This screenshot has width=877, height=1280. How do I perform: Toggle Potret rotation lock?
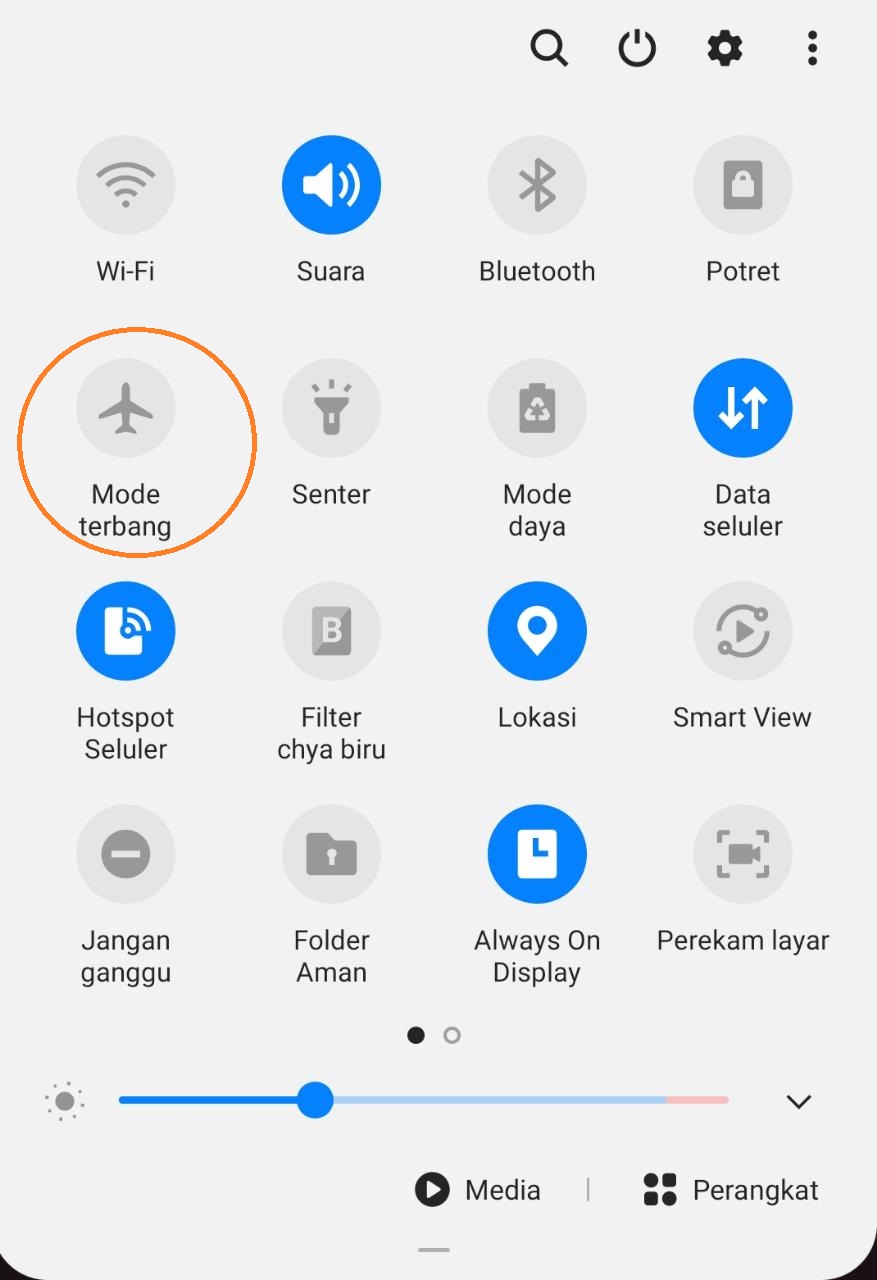pos(742,186)
